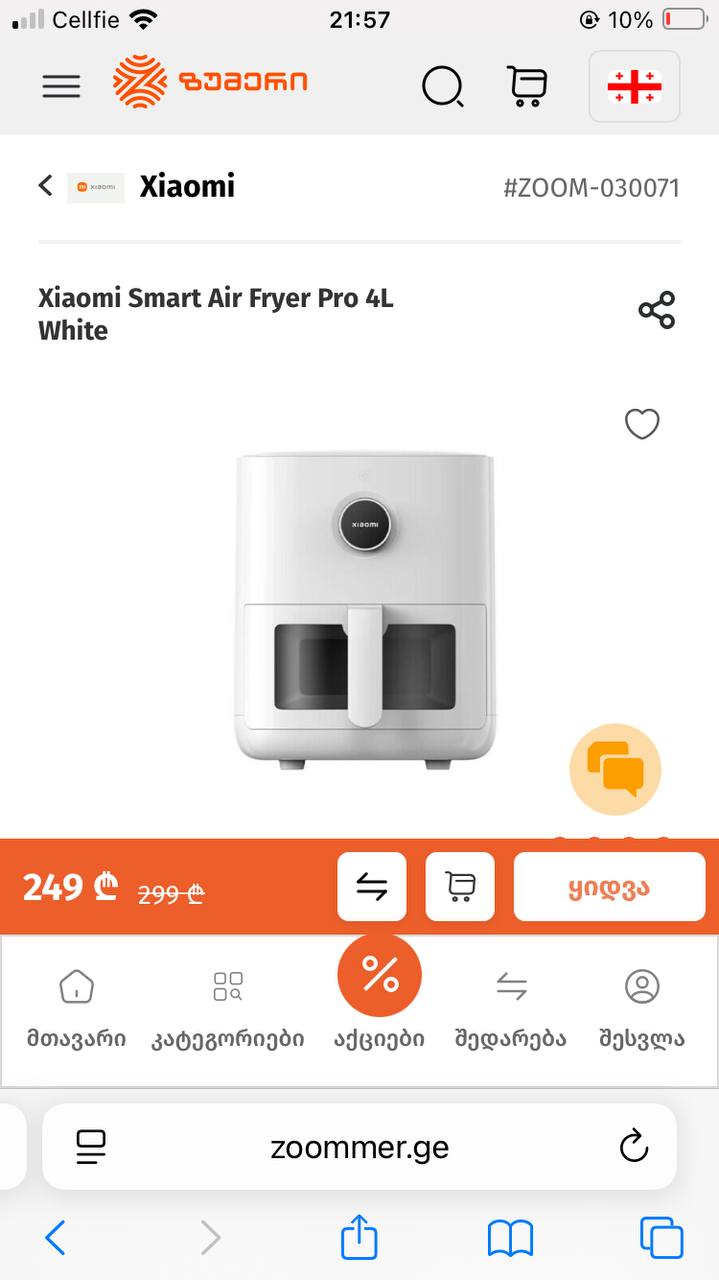
Task: Open Safari tabs overview
Action: (662, 1239)
